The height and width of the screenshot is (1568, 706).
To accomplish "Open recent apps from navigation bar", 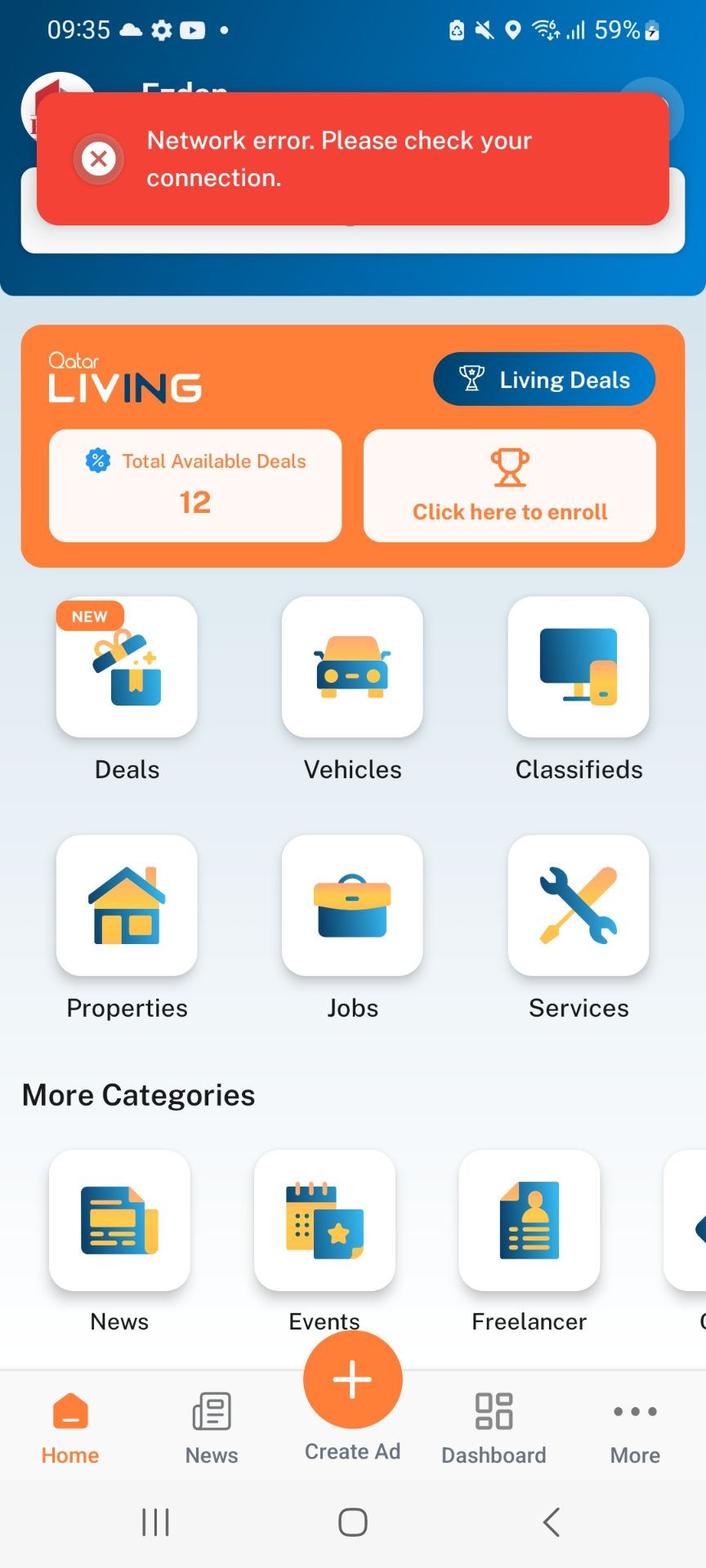I will (155, 1522).
